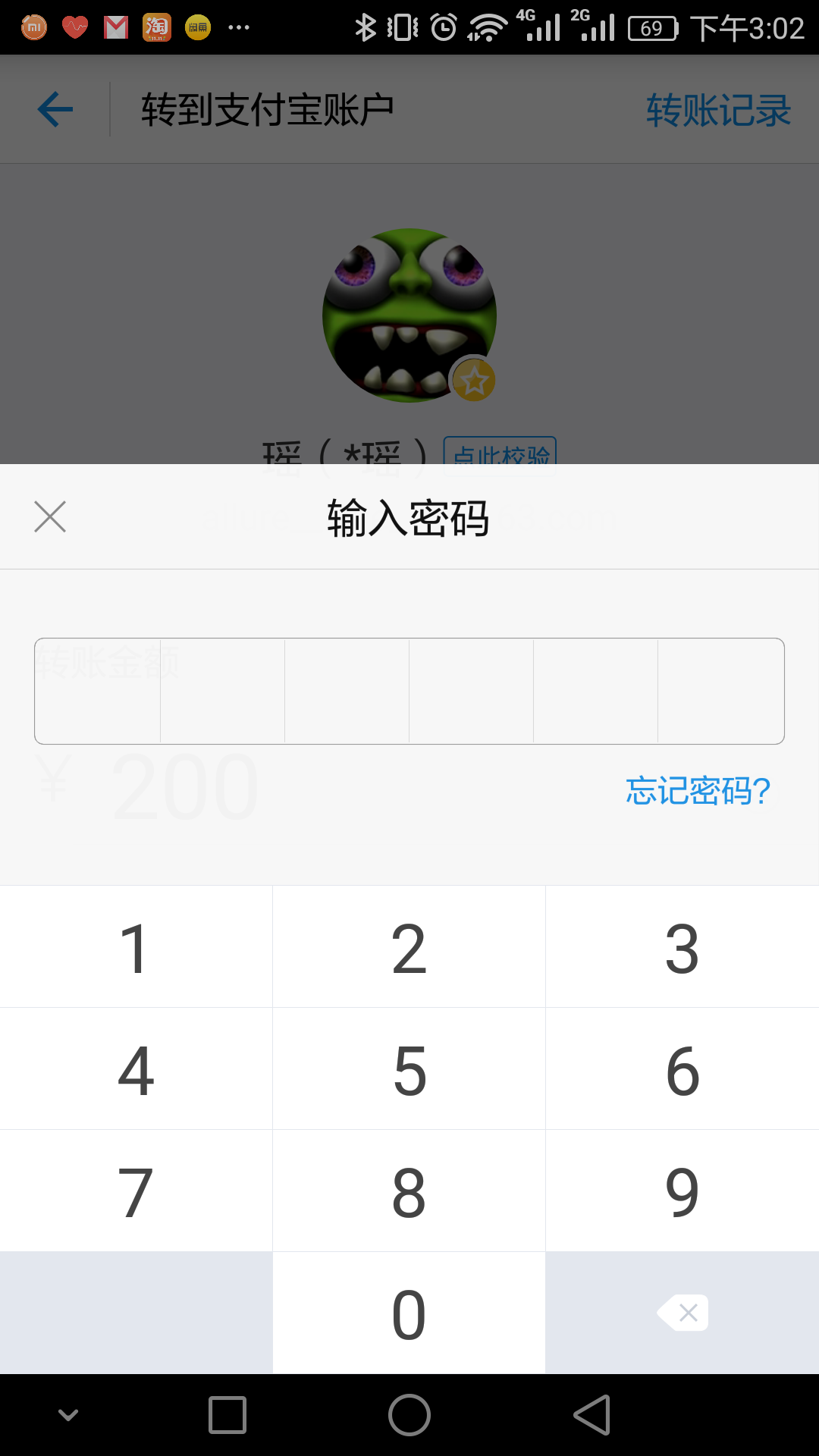Open the 忘记密码 link
Viewport: 819px width, 1456px height.
pyautogui.click(x=696, y=792)
